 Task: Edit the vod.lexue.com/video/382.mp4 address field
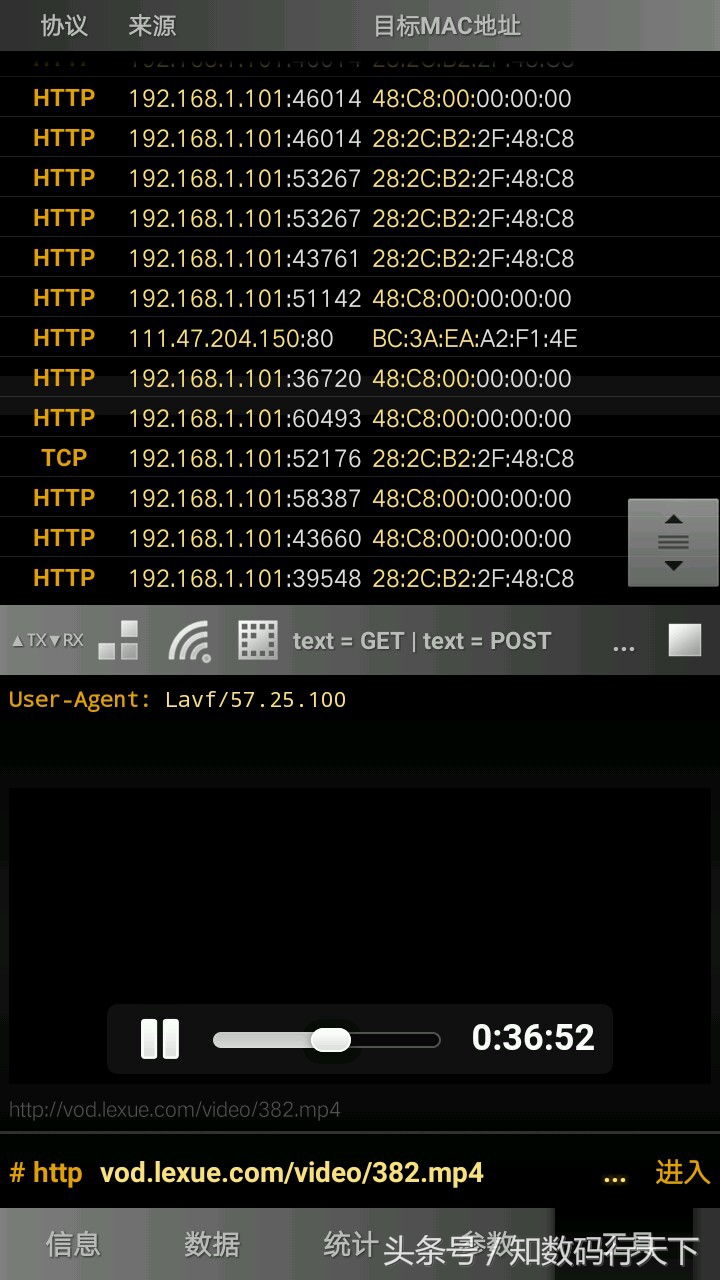(292, 1172)
